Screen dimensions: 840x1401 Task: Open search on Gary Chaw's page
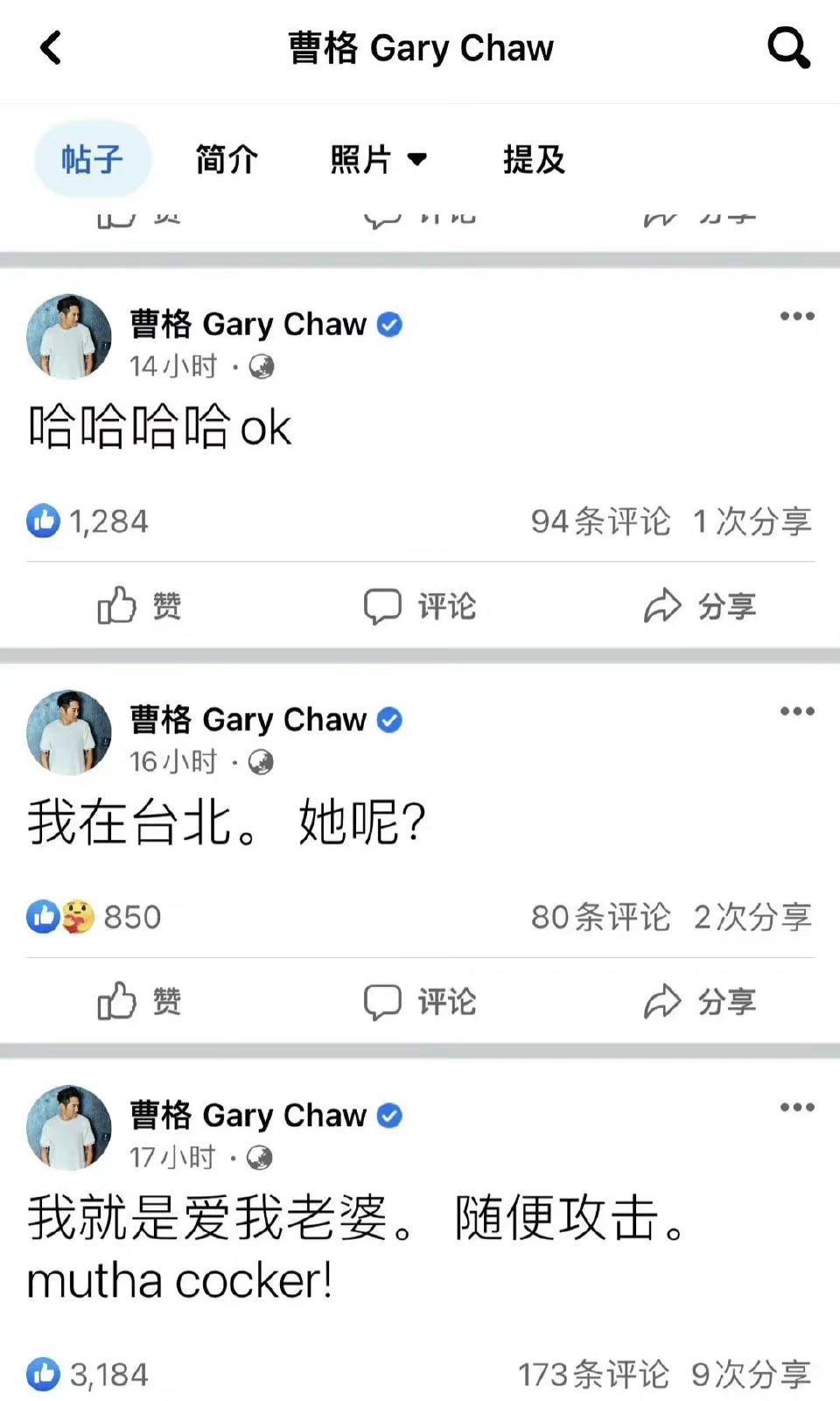tap(787, 48)
